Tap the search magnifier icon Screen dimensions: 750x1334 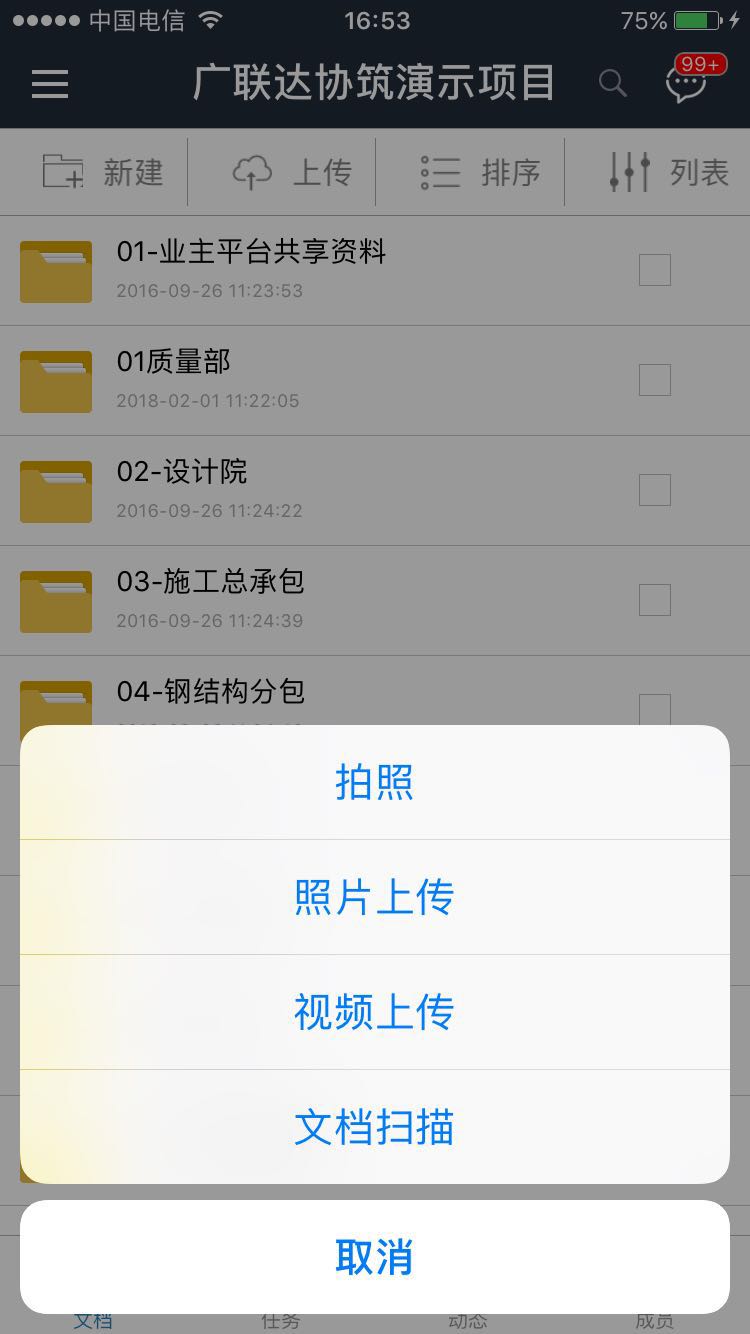(x=612, y=85)
